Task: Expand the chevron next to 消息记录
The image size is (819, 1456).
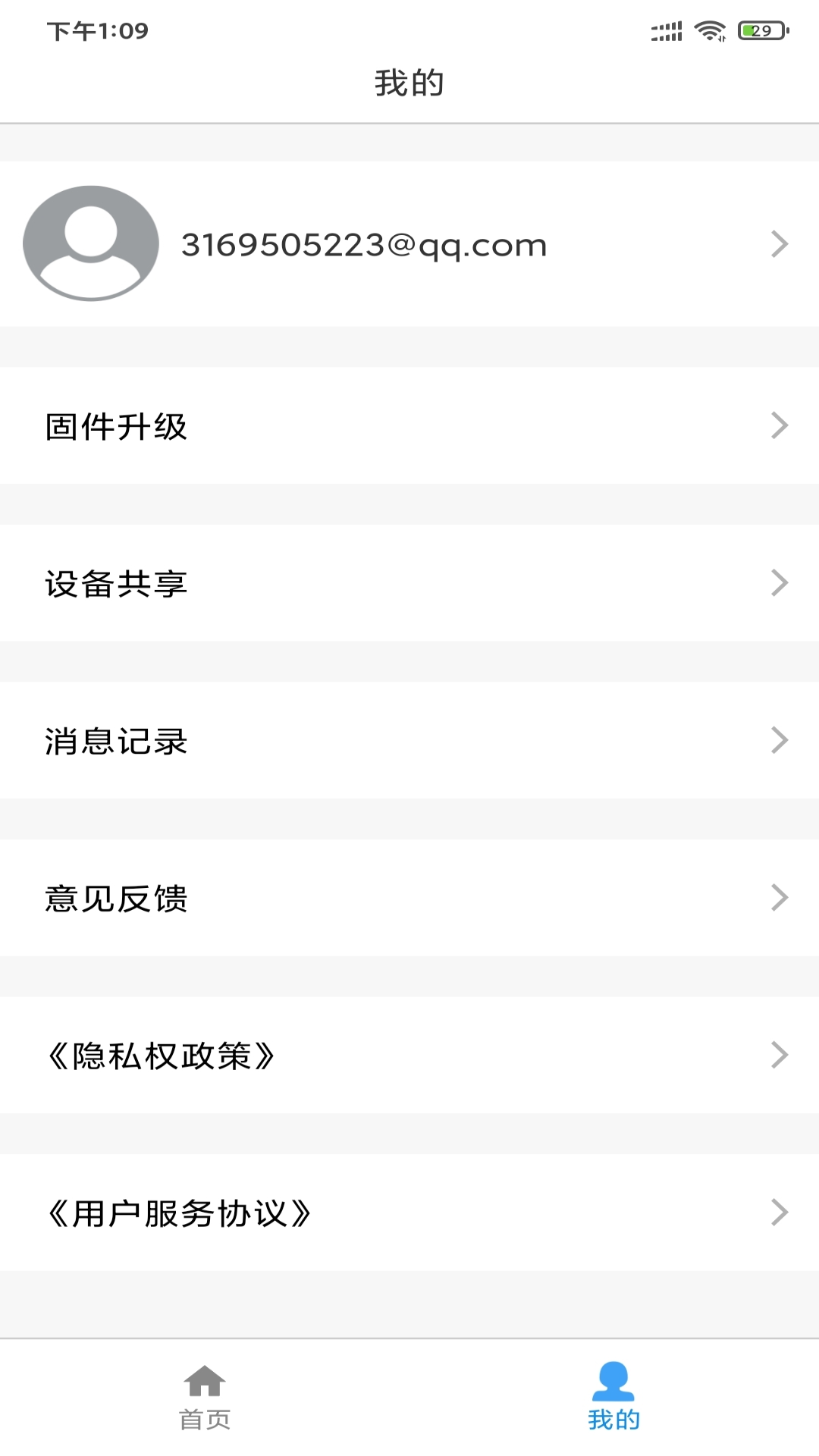Action: (x=780, y=740)
